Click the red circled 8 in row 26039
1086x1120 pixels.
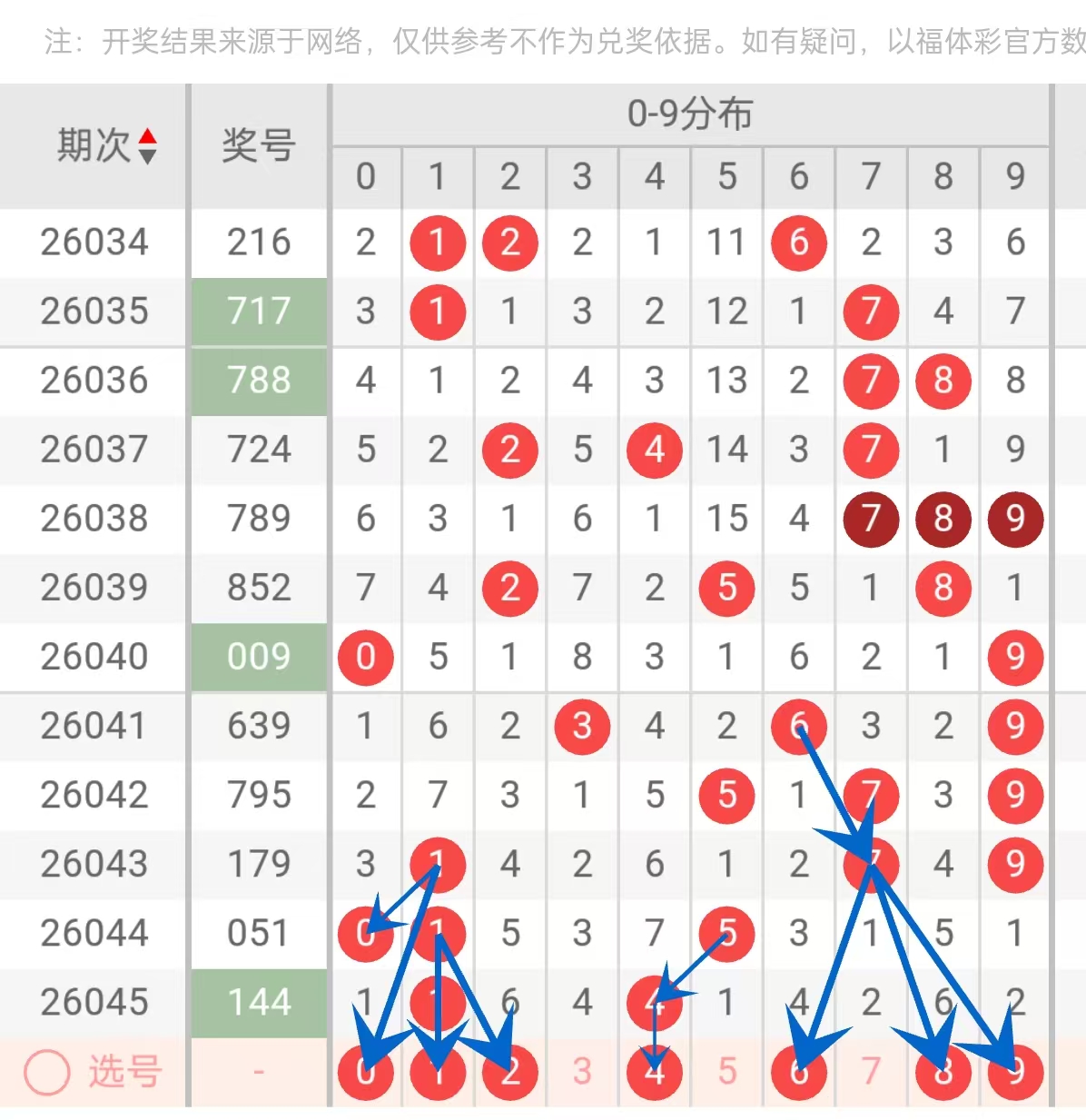point(943,588)
